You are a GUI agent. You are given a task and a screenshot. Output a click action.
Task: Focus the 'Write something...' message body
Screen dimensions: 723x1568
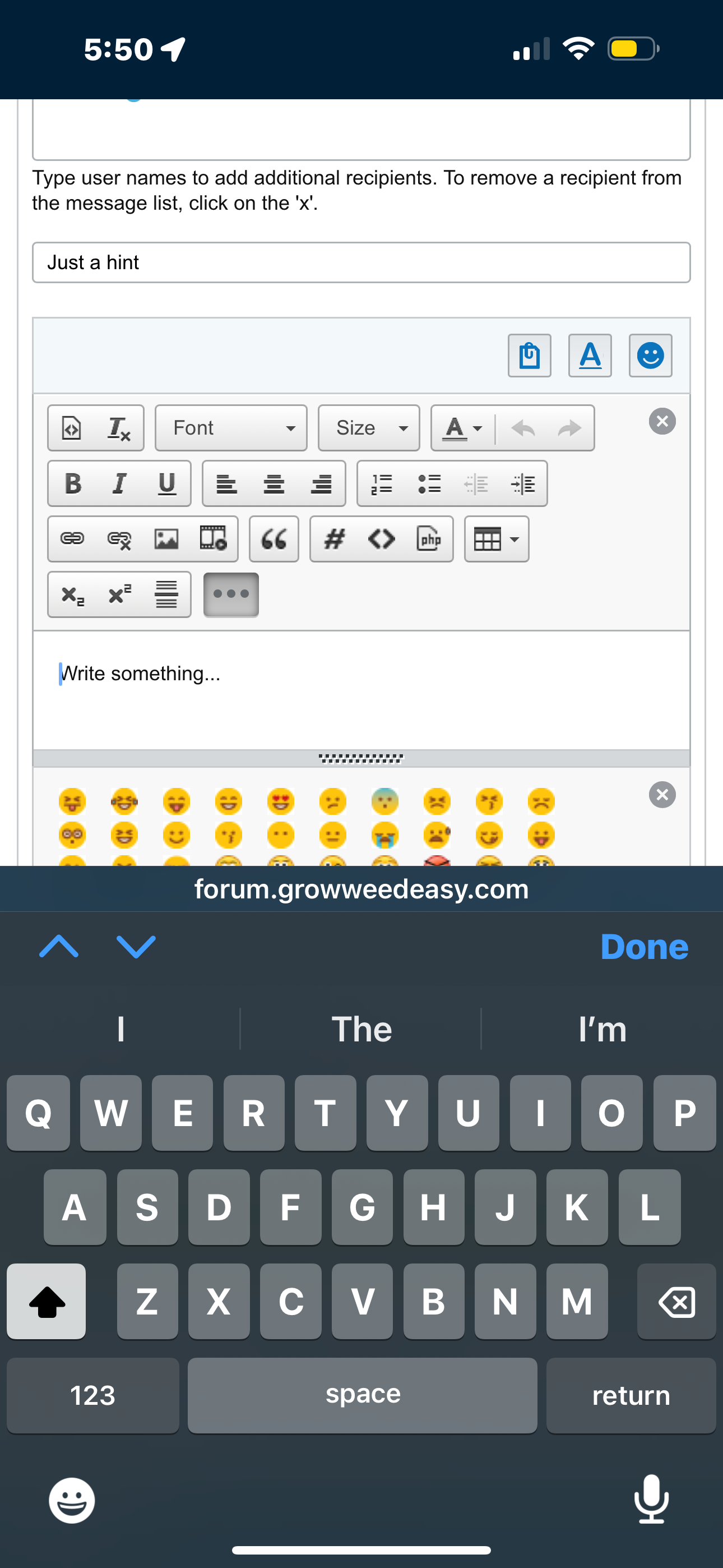[x=361, y=688]
